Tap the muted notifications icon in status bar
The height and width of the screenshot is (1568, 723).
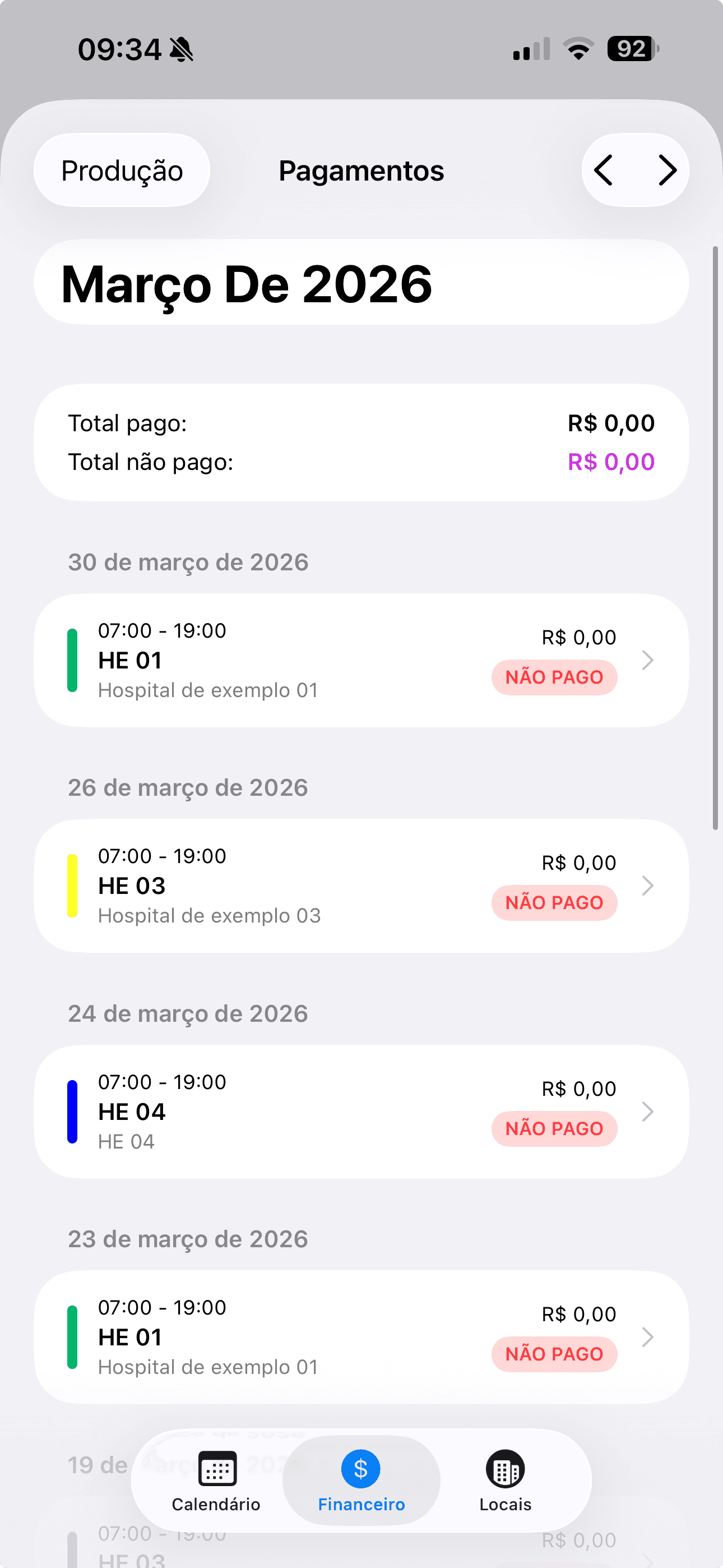click(182, 50)
